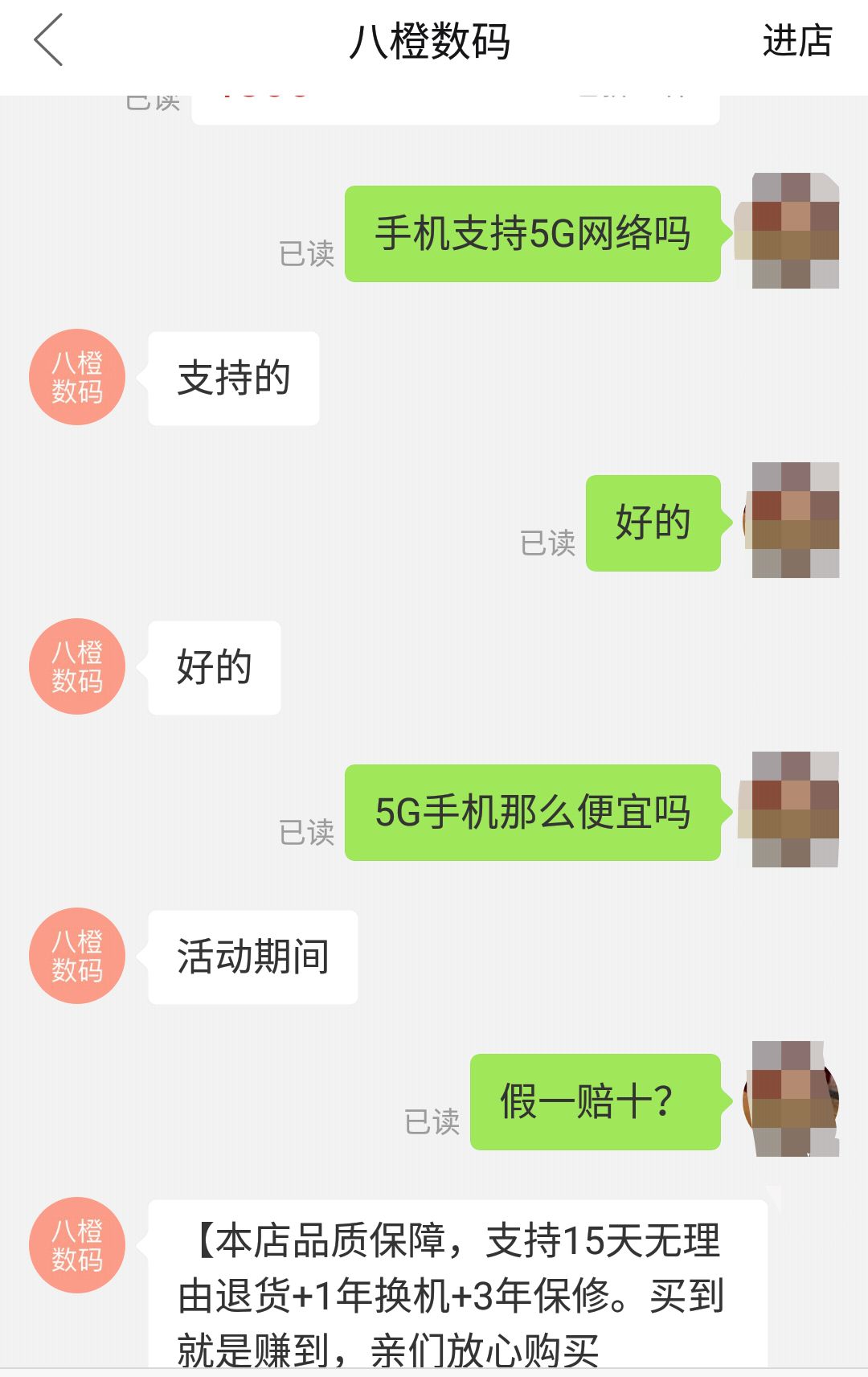Select the "5G手机那么便宜吗" bubble
Screen dimensions: 868x1377
click(x=534, y=812)
